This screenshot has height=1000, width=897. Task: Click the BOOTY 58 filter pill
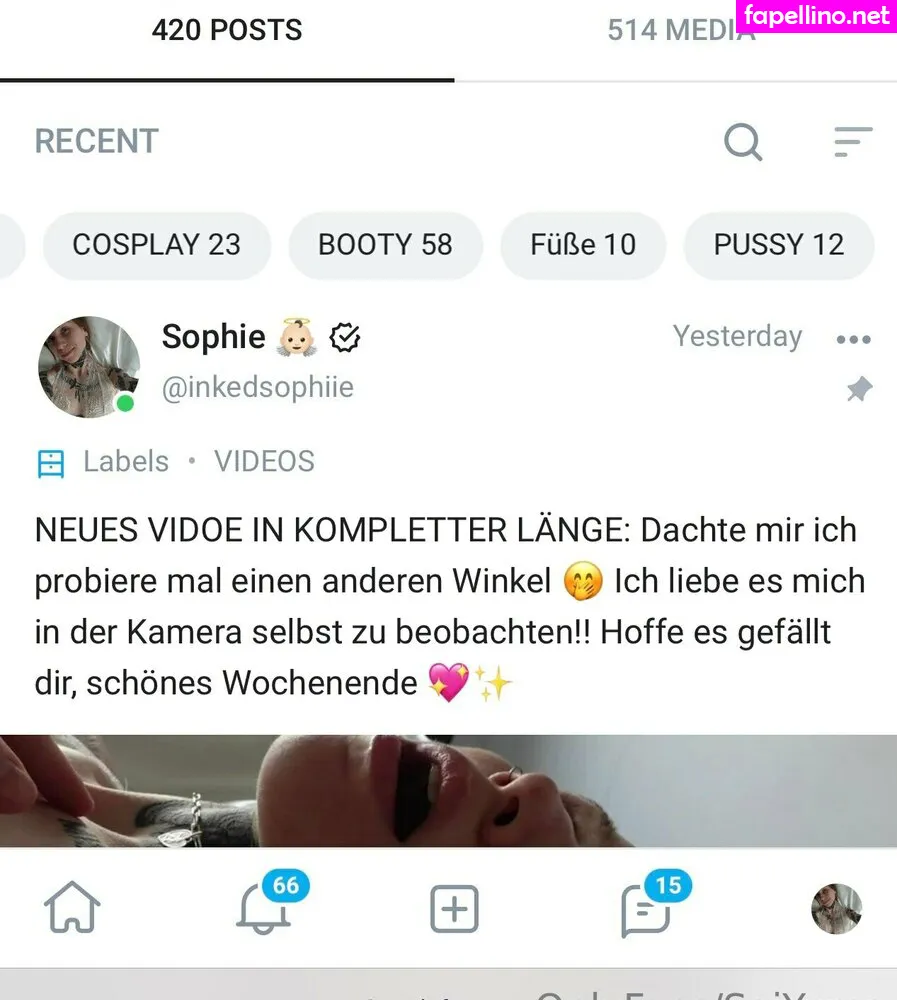[x=386, y=245]
